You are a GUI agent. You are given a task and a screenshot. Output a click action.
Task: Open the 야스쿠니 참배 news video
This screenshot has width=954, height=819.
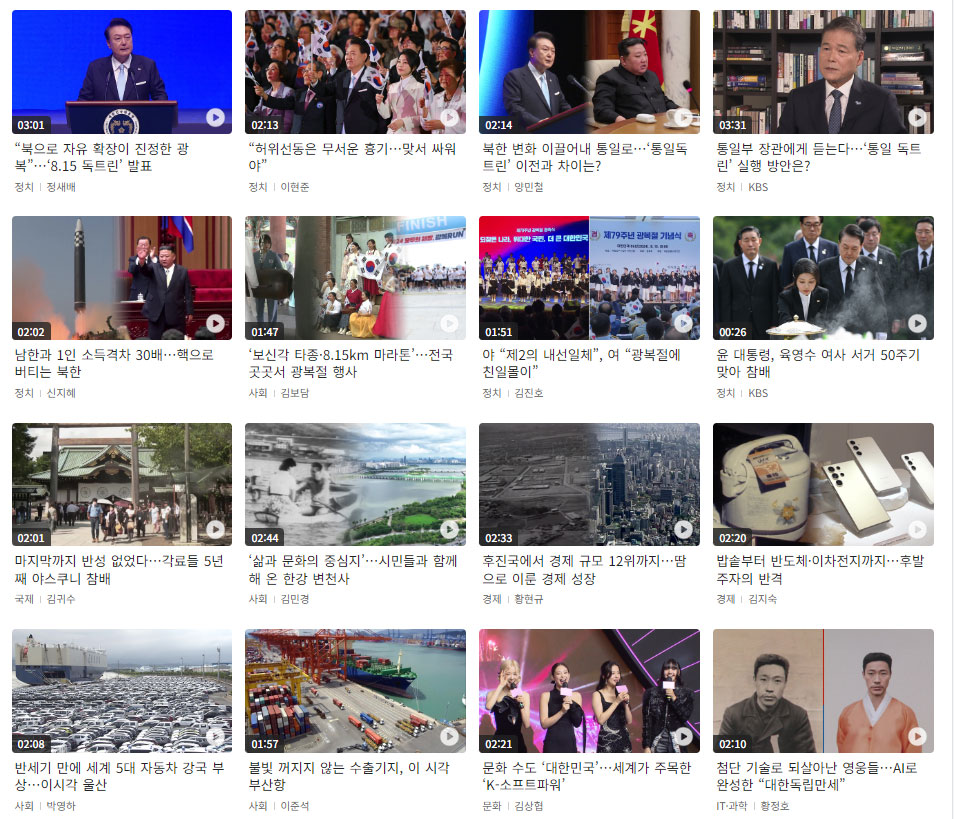pyautogui.click(x=121, y=485)
